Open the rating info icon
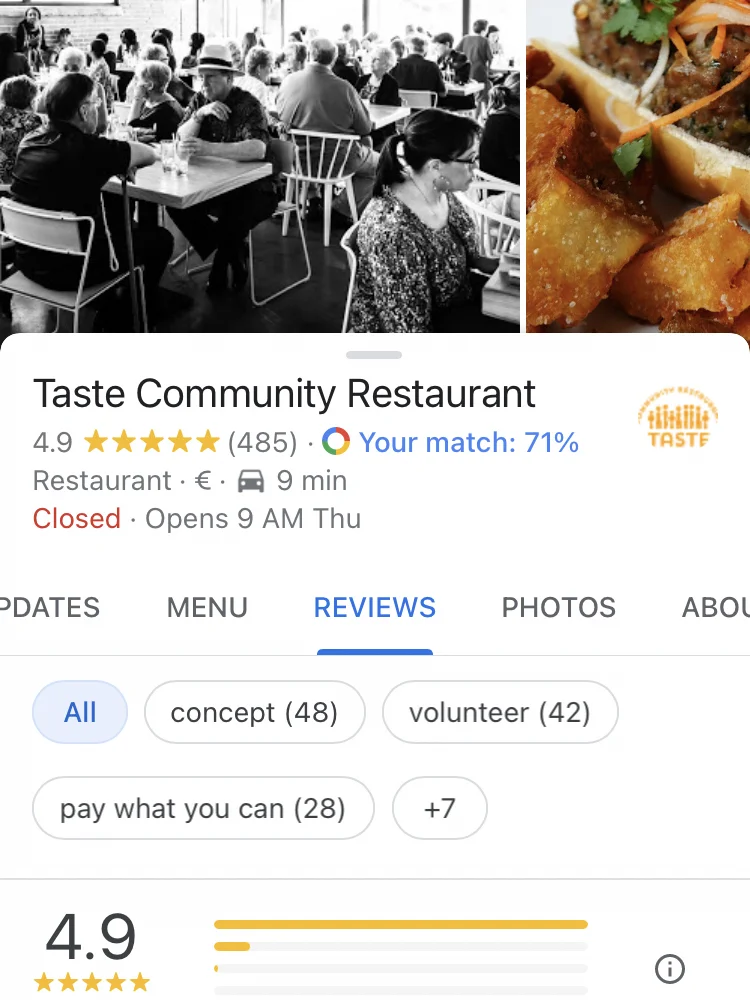The image size is (750, 1000). tap(669, 968)
